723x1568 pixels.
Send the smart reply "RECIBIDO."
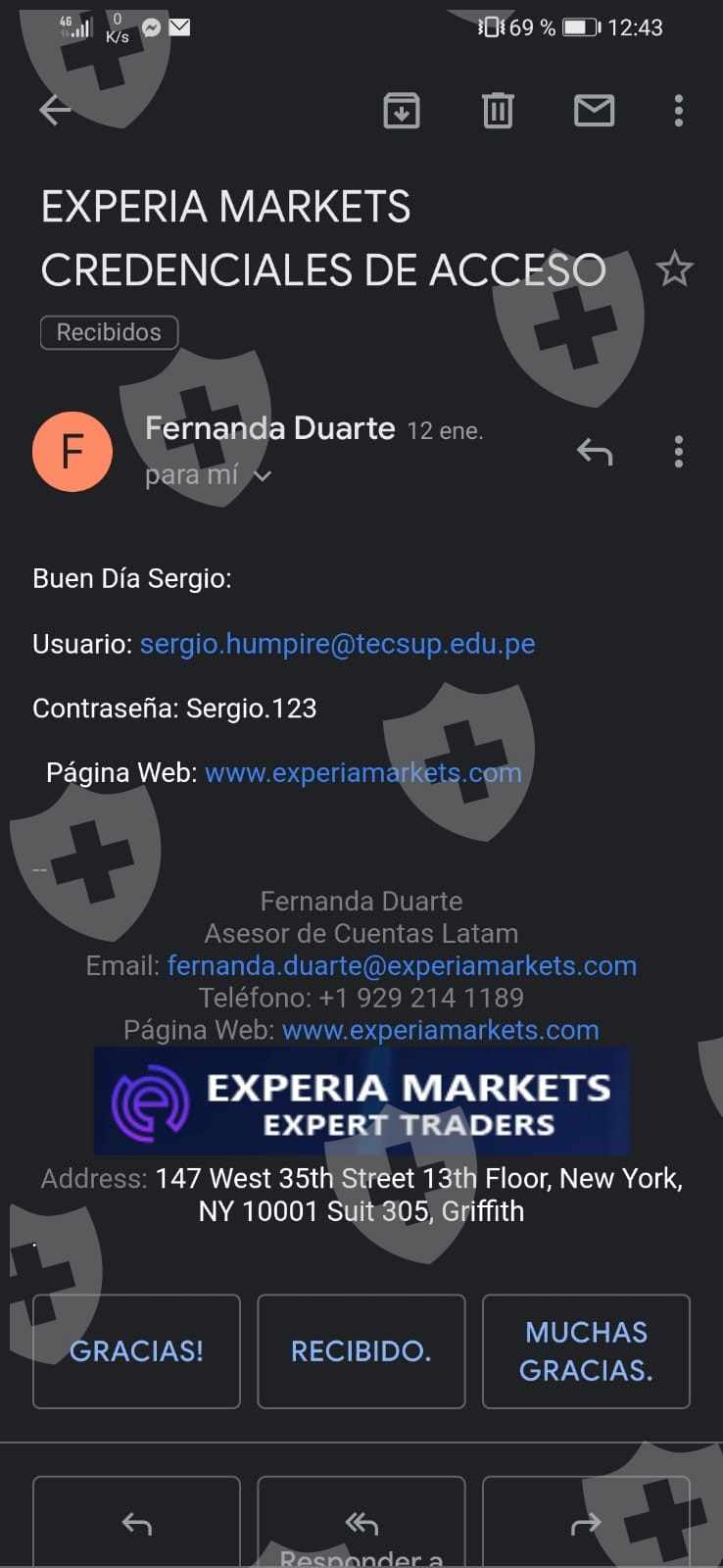(x=361, y=1351)
